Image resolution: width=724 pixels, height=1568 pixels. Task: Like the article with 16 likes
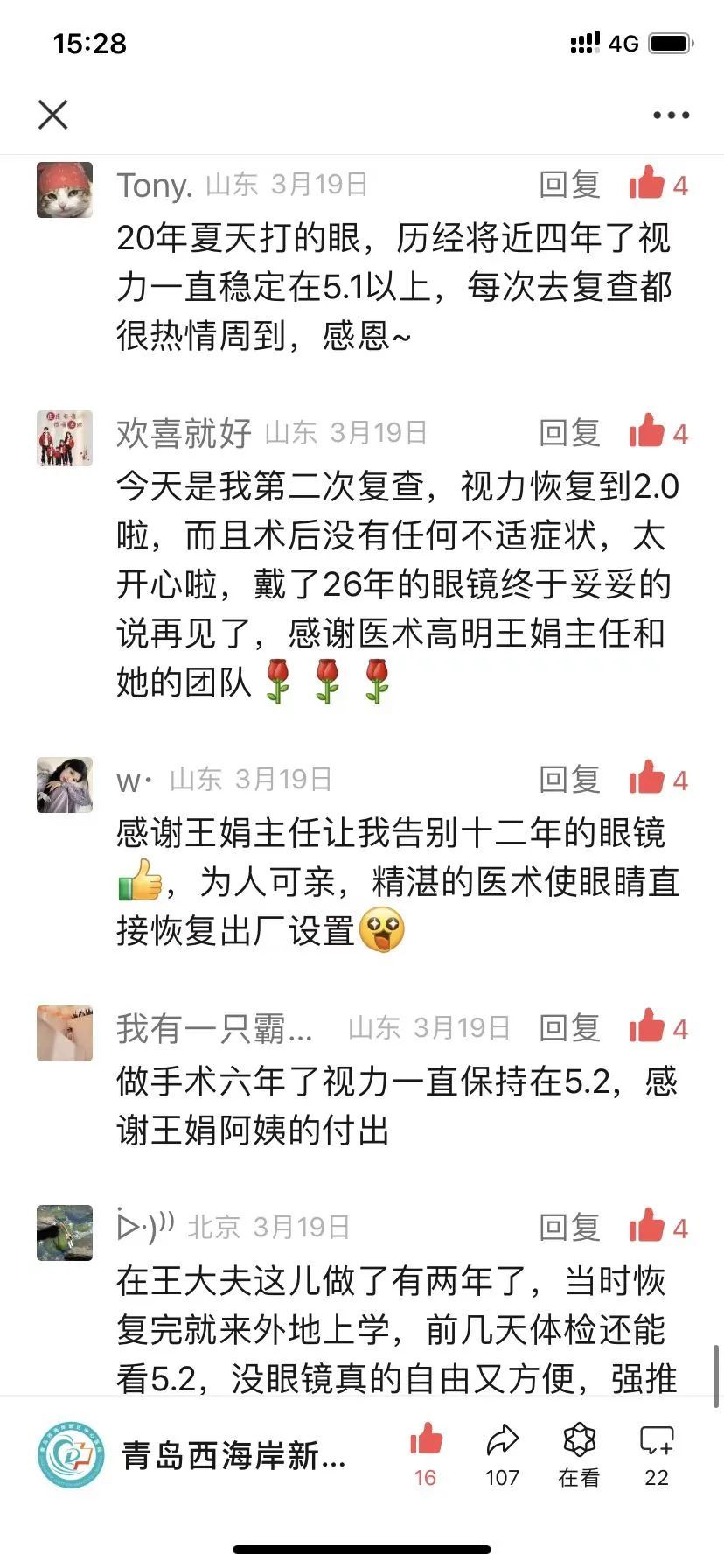[x=426, y=1454]
